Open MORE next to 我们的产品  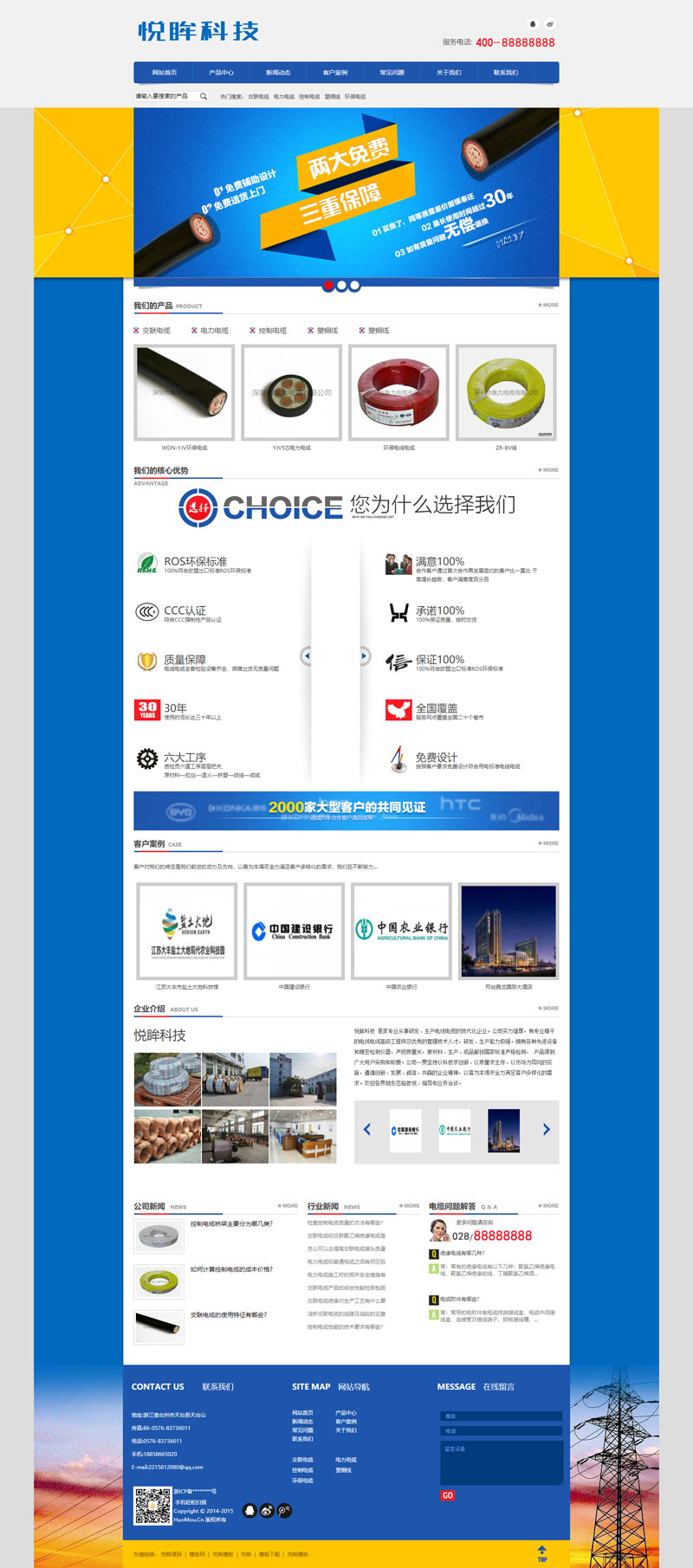pos(549,305)
